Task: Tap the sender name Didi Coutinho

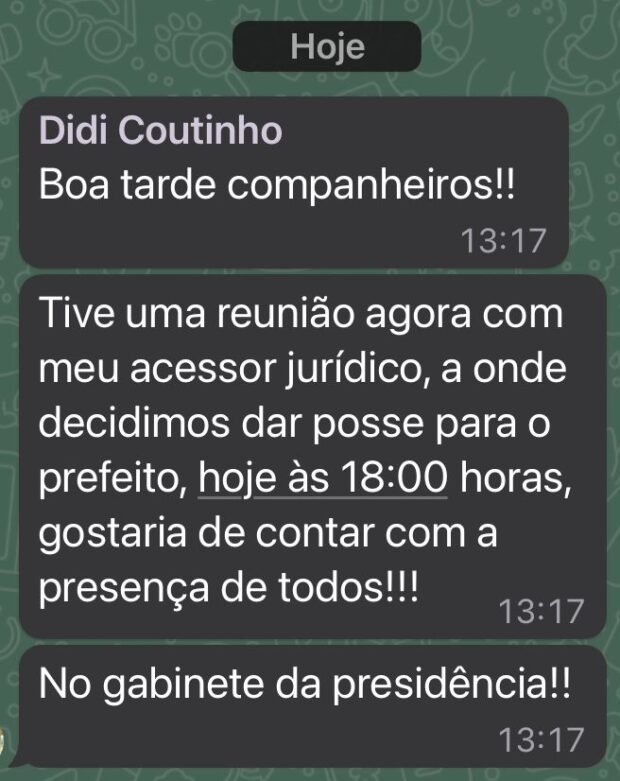Action: tap(161, 130)
